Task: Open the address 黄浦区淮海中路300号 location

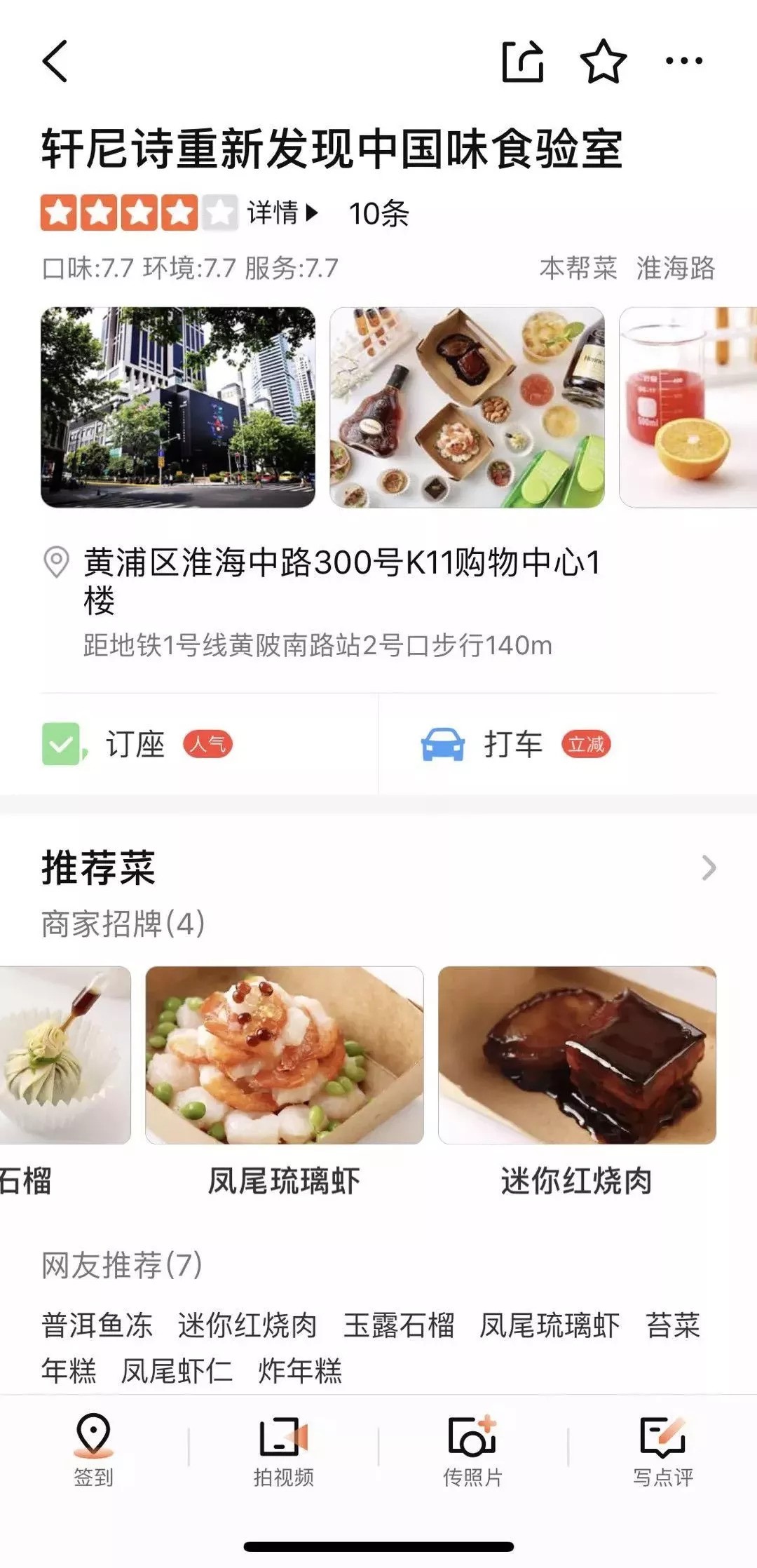Action: point(342,582)
